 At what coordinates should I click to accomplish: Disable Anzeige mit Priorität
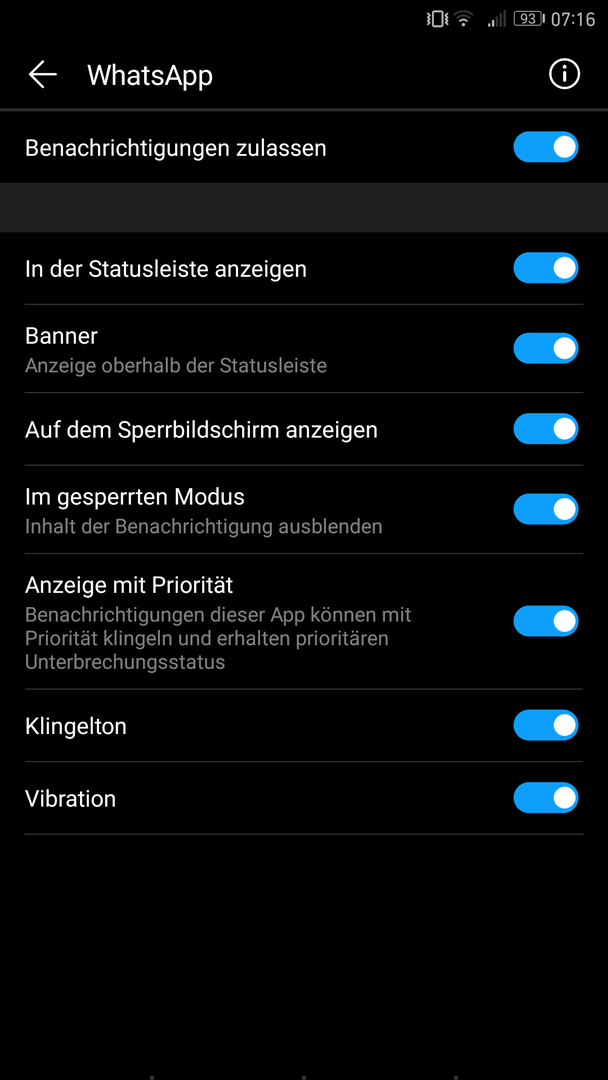545,621
